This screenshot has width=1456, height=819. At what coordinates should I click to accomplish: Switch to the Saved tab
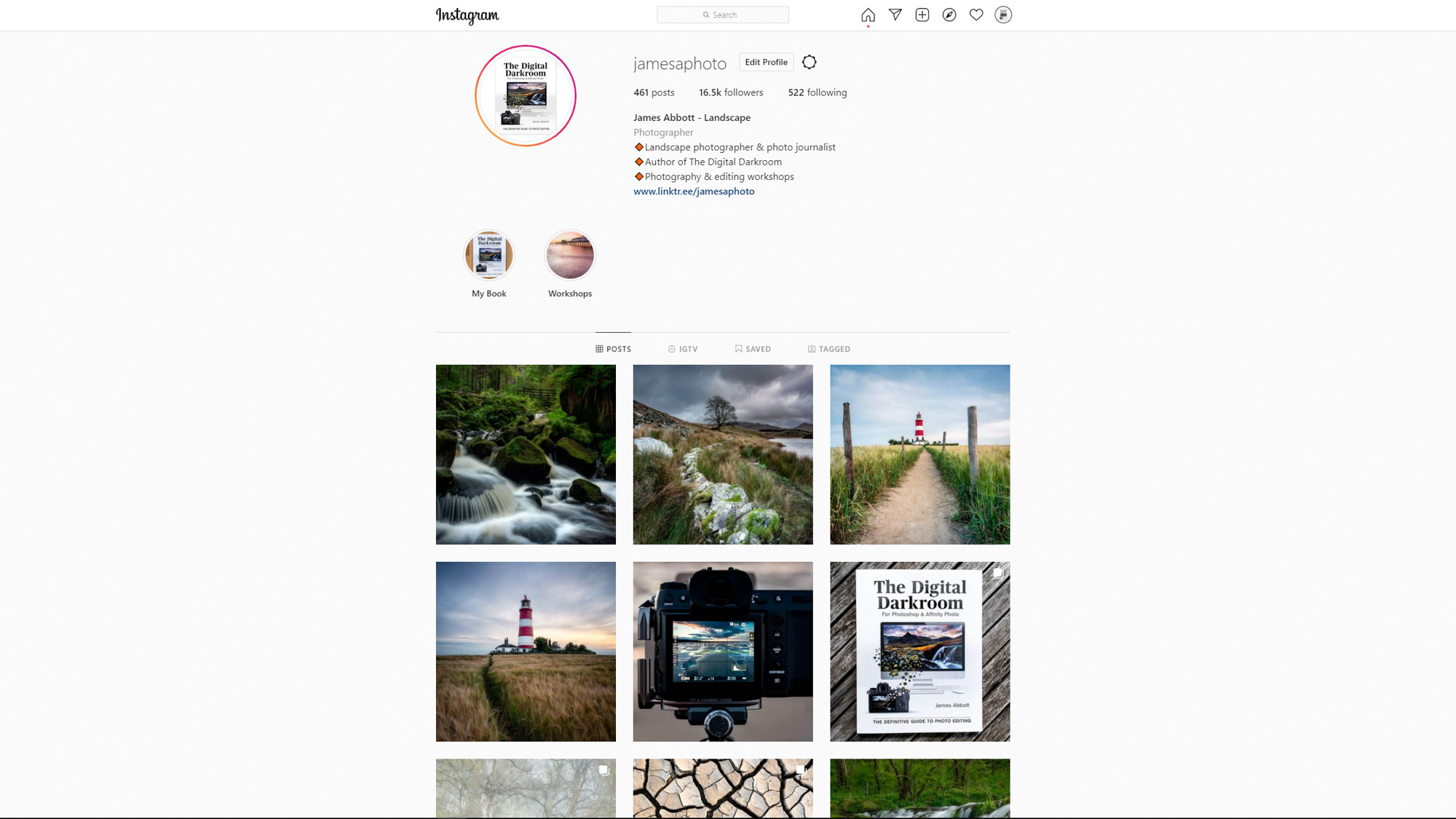point(753,349)
